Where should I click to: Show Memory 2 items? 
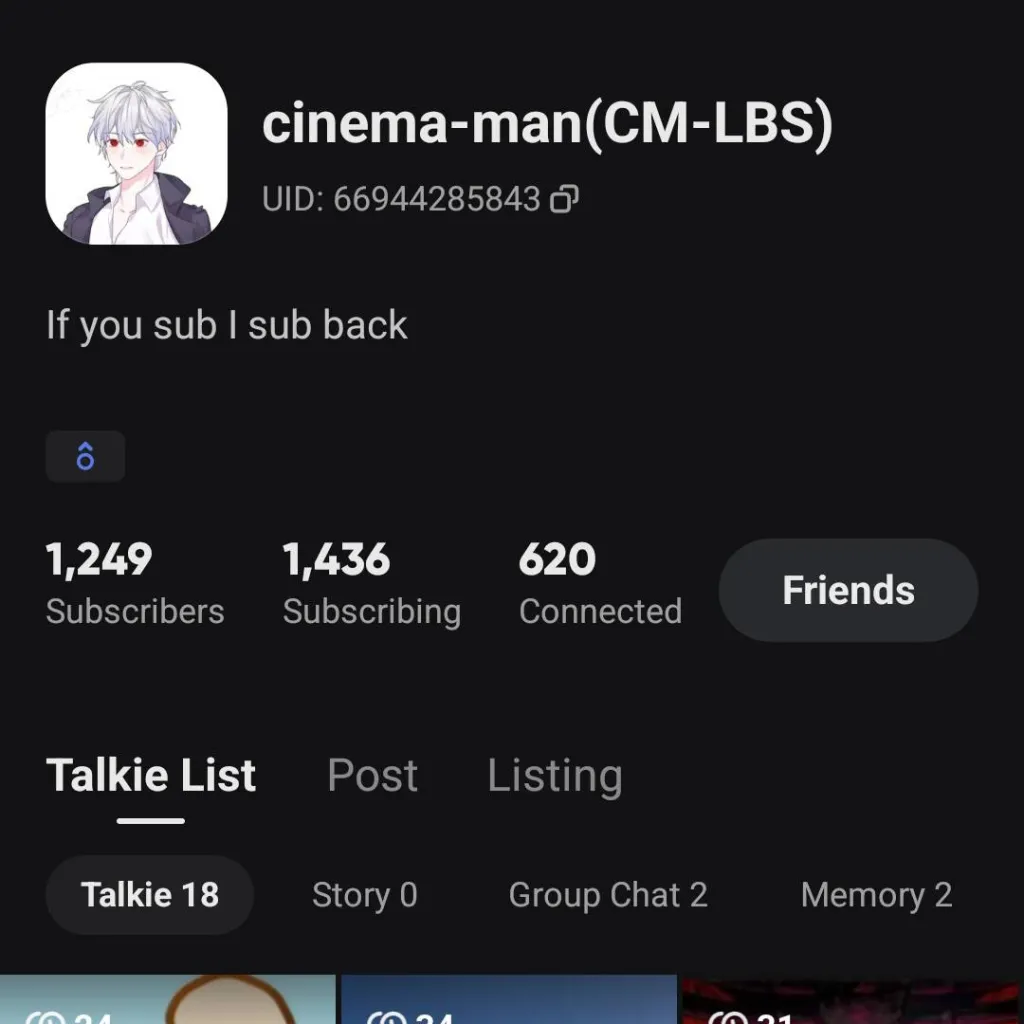pos(876,895)
